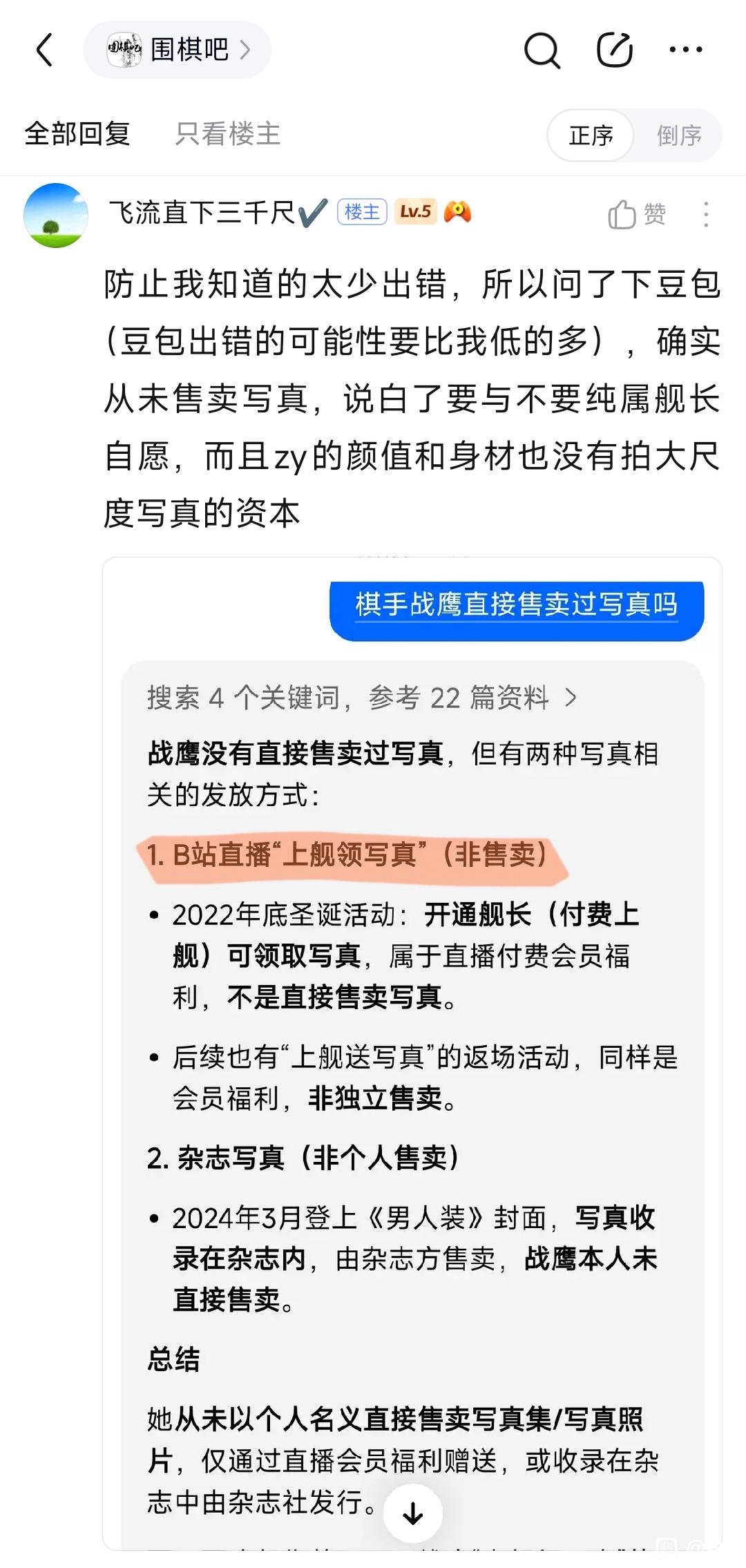Viewport: 746px width, 1568px height.
Task: Show only the original poster with 只看楼主
Action: point(227,134)
